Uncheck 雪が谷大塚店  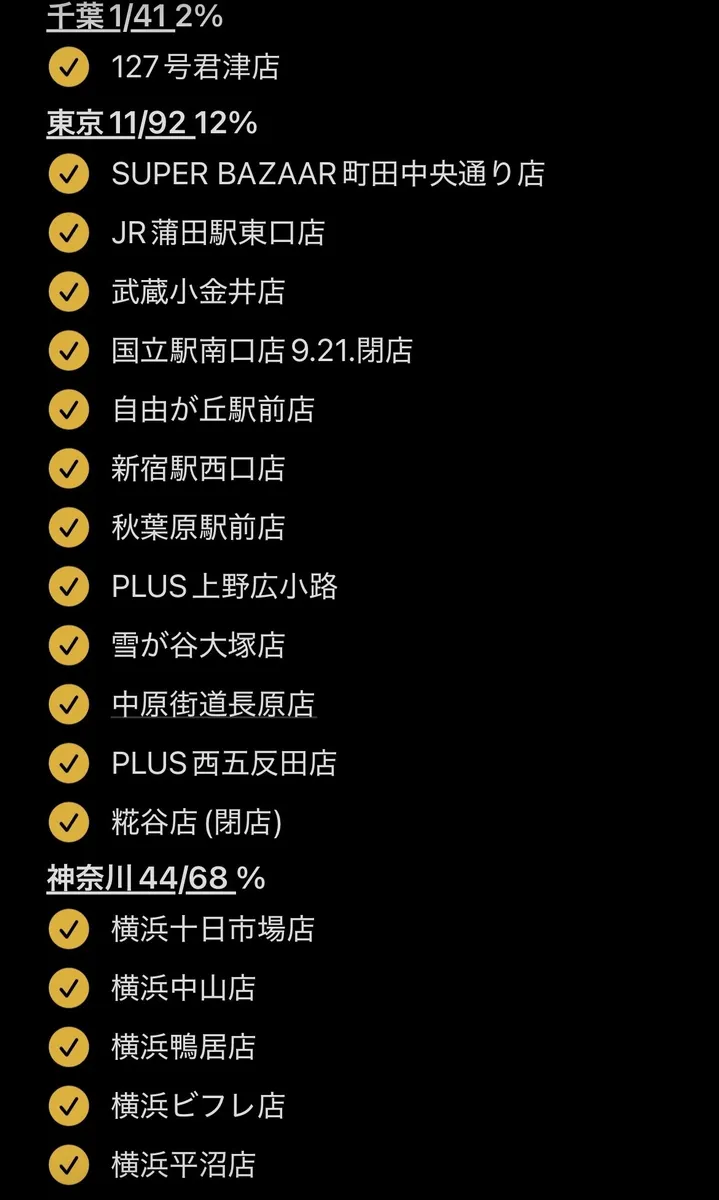pyautogui.click(x=68, y=646)
